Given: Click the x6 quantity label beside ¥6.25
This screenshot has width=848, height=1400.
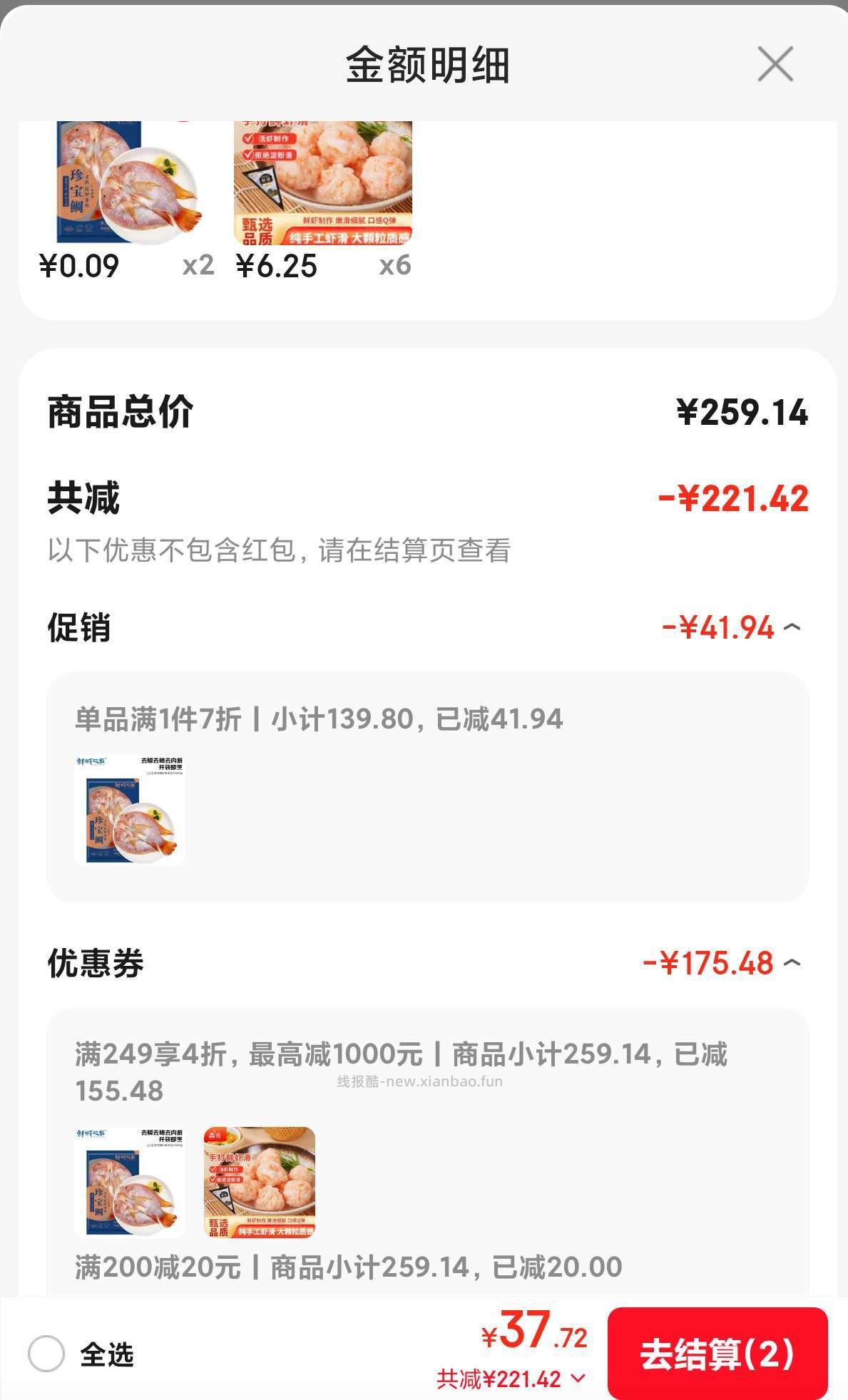Looking at the screenshot, I should pyautogui.click(x=394, y=267).
